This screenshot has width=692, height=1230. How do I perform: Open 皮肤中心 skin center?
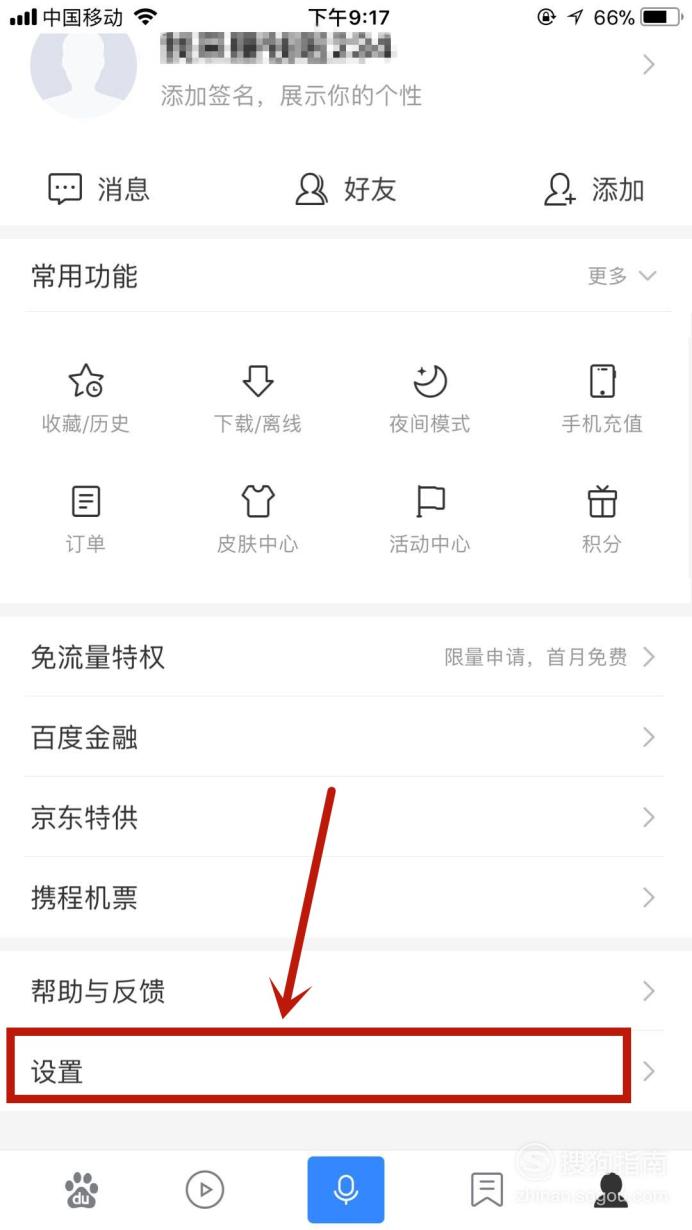(x=258, y=519)
